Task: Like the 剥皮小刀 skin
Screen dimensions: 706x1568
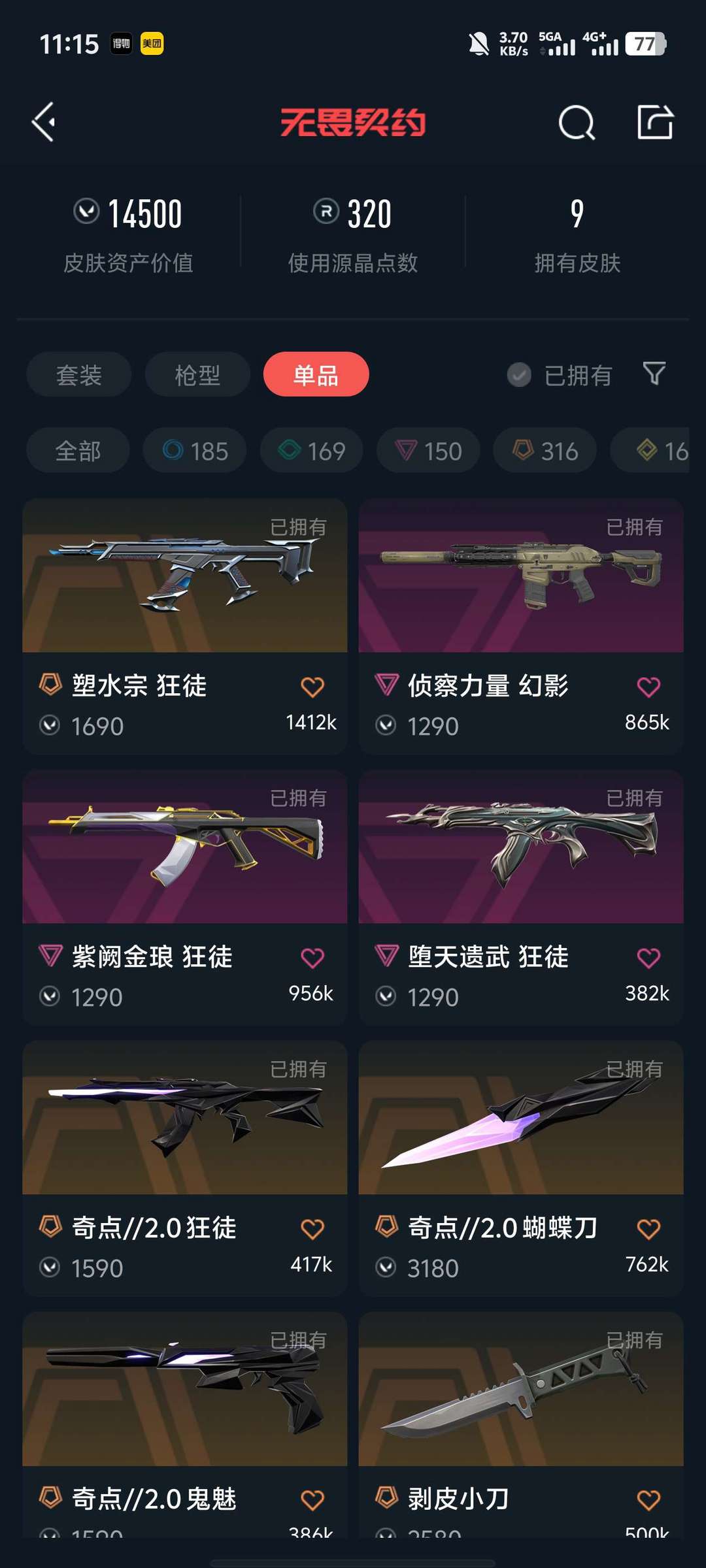Action: [x=648, y=1500]
